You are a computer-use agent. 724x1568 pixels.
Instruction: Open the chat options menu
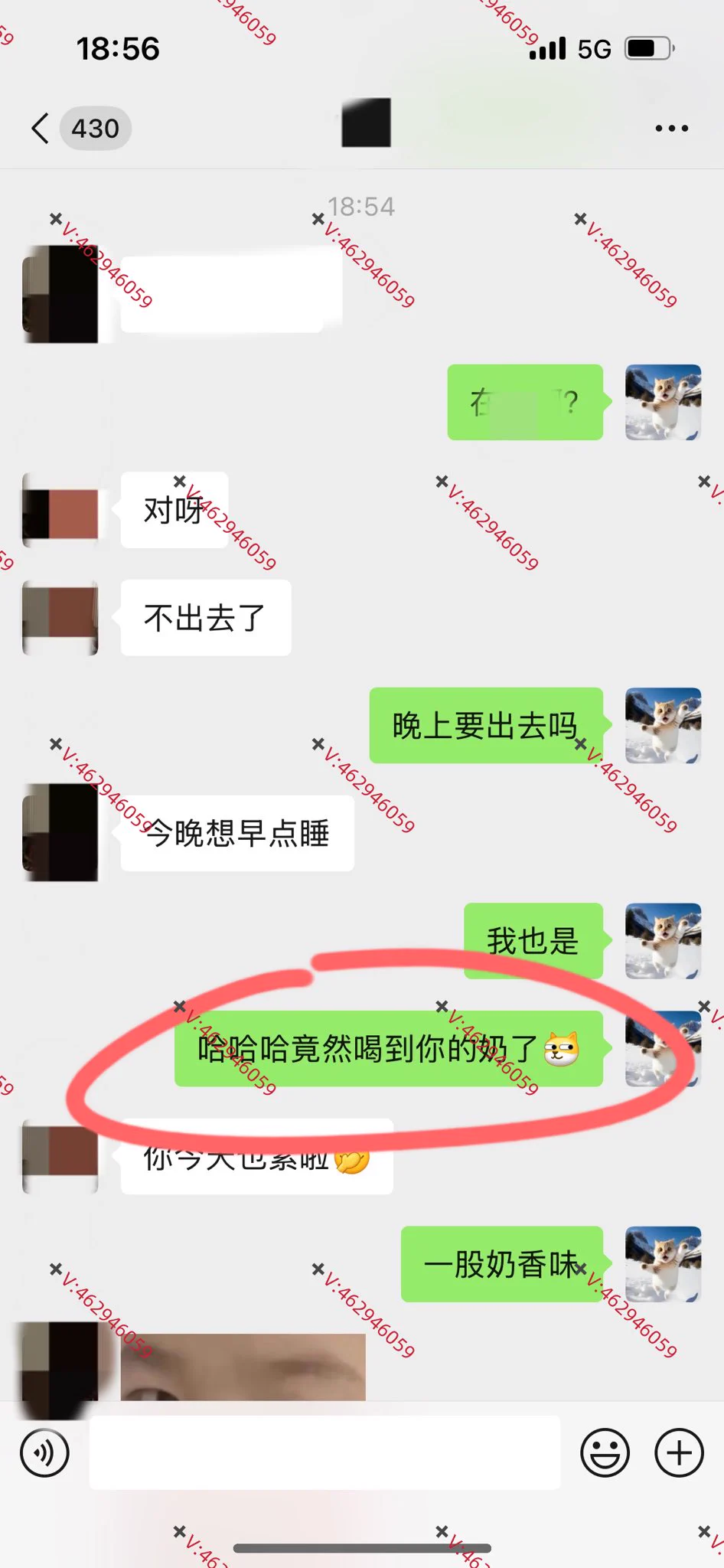(671, 128)
